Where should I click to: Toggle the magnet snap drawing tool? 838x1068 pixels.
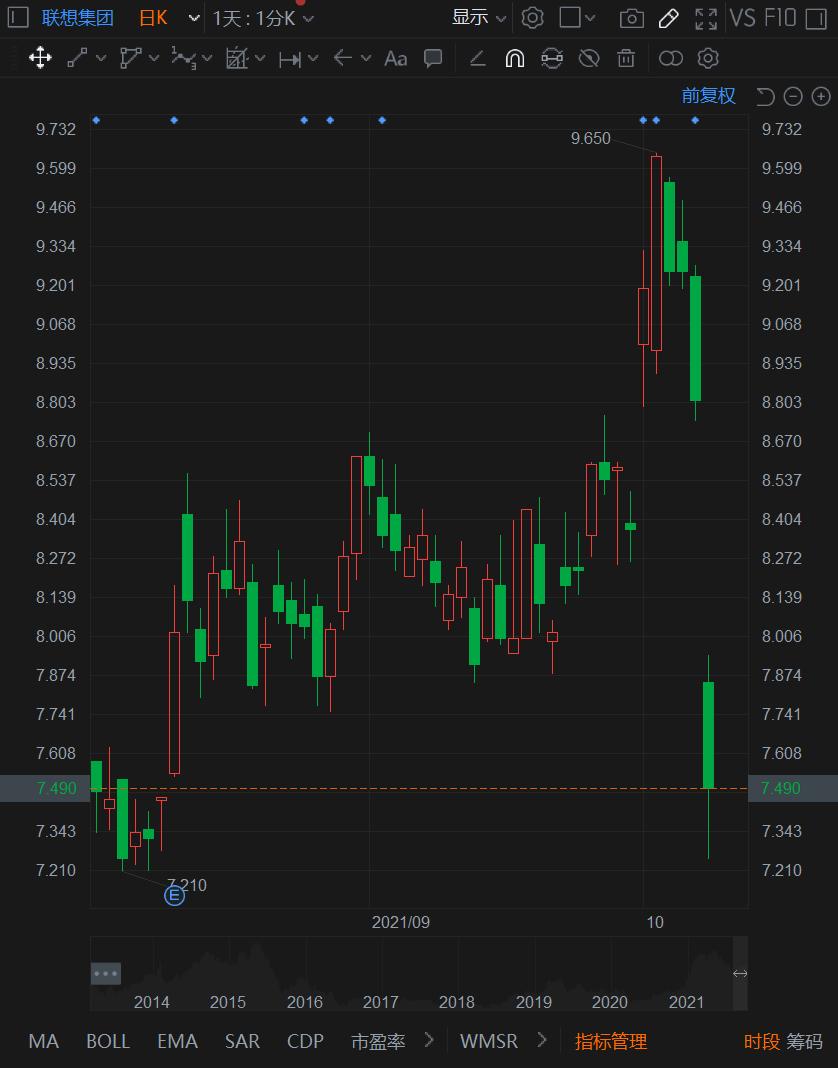click(x=514, y=58)
